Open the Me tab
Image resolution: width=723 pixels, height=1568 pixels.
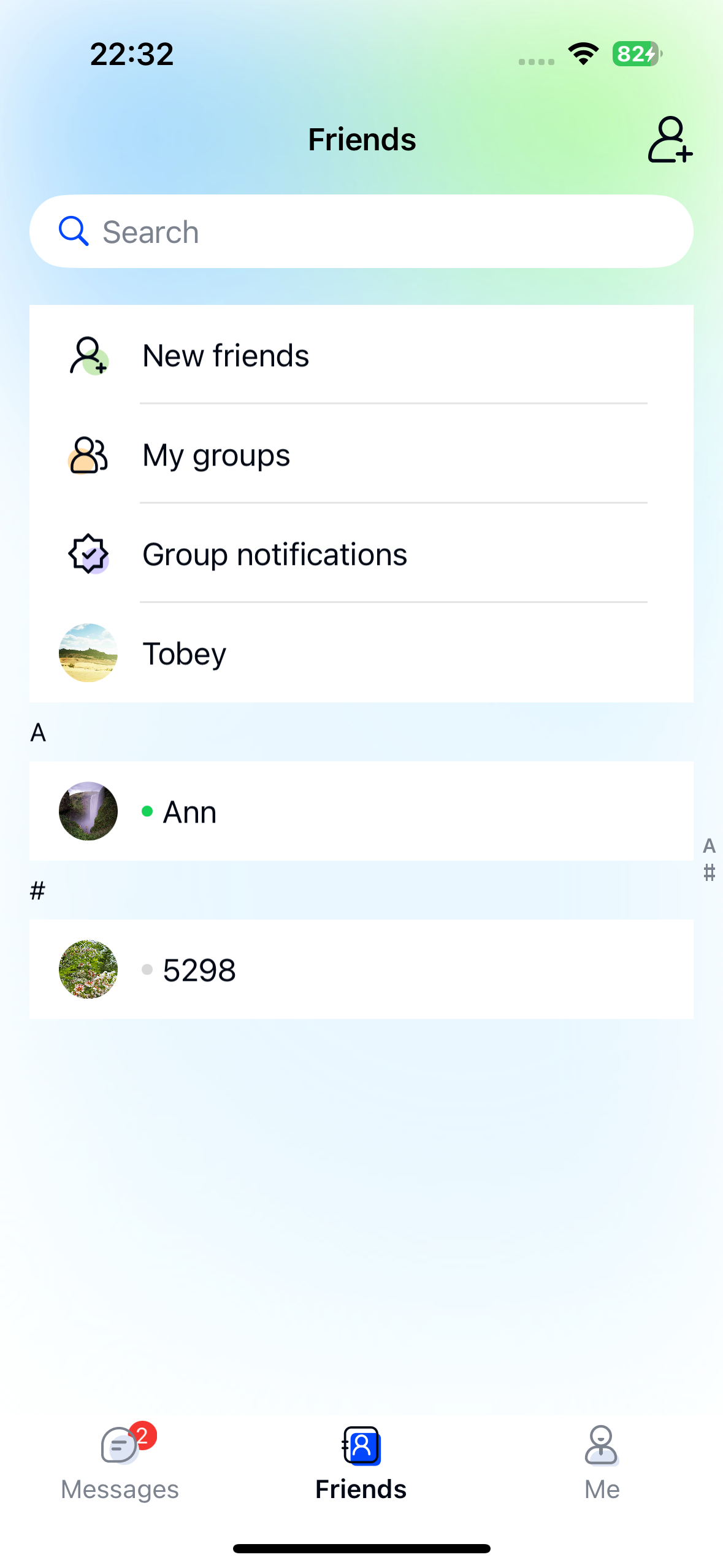(602, 1472)
